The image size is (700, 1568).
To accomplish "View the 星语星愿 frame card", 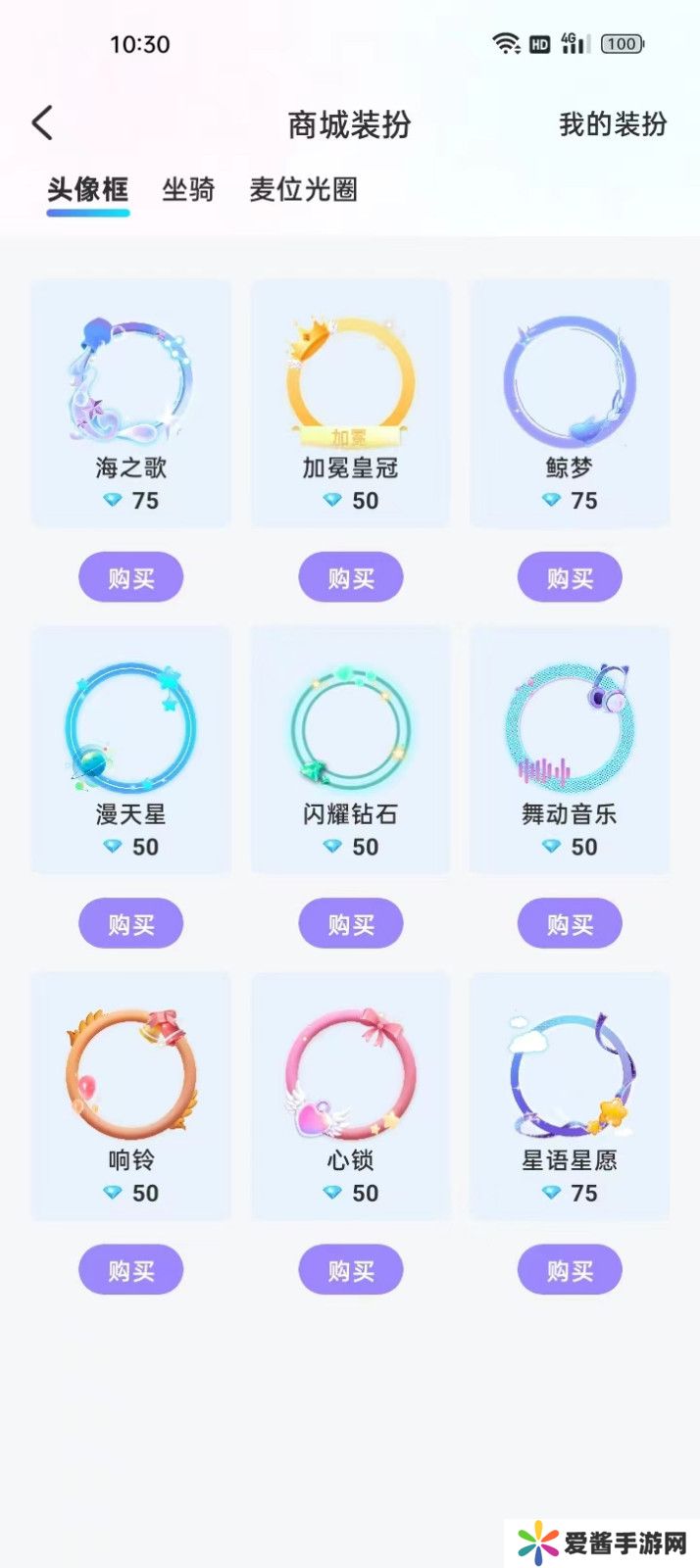I will [x=570, y=1096].
